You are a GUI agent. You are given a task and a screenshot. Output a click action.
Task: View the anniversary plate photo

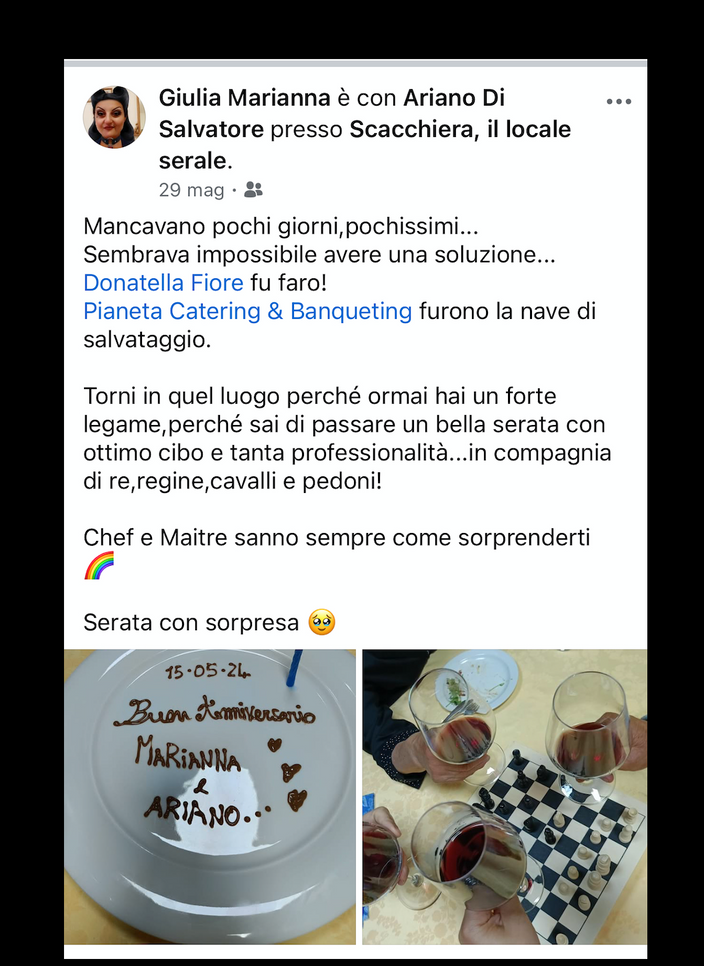coord(210,796)
